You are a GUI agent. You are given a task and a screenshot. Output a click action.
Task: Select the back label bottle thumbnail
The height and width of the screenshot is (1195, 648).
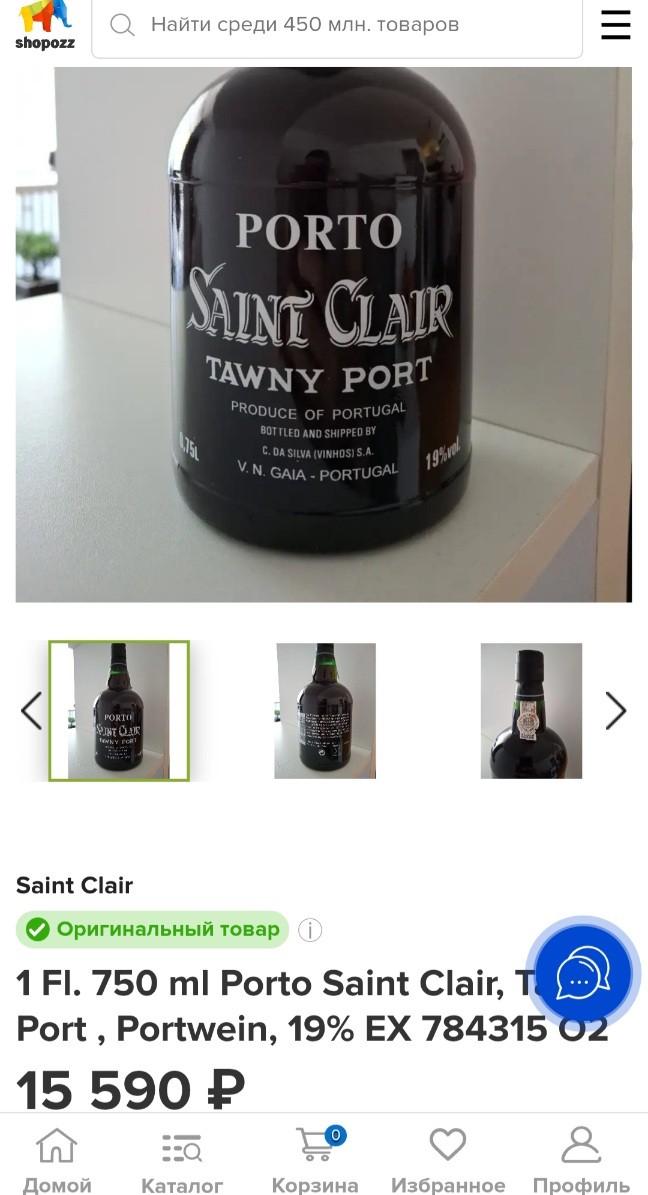tap(325, 711)
